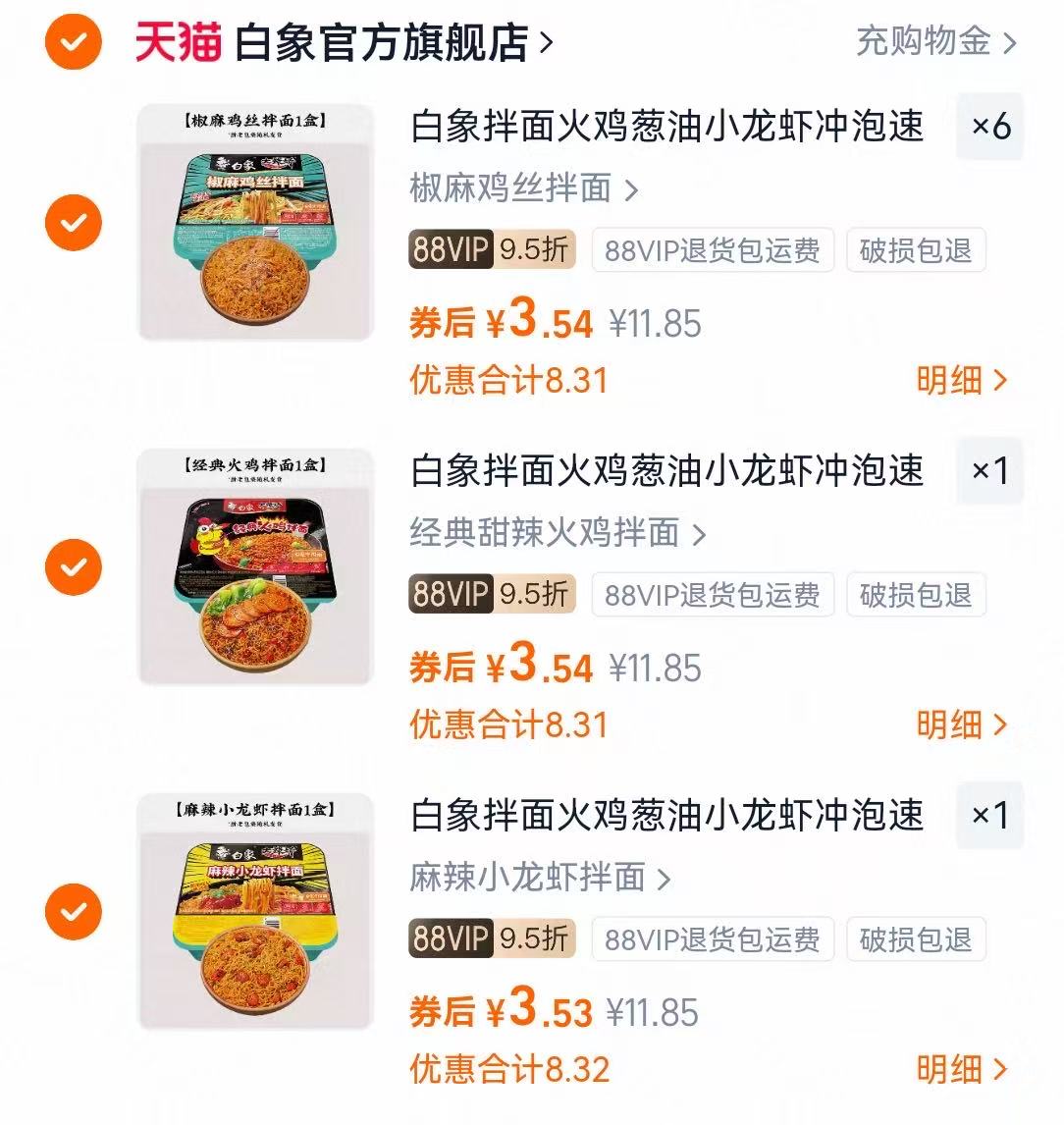Uncheck the 椒麻鸡丝拌面 item checkbox
This screenshot has width=1064, height=1125.
coord(73,222)
